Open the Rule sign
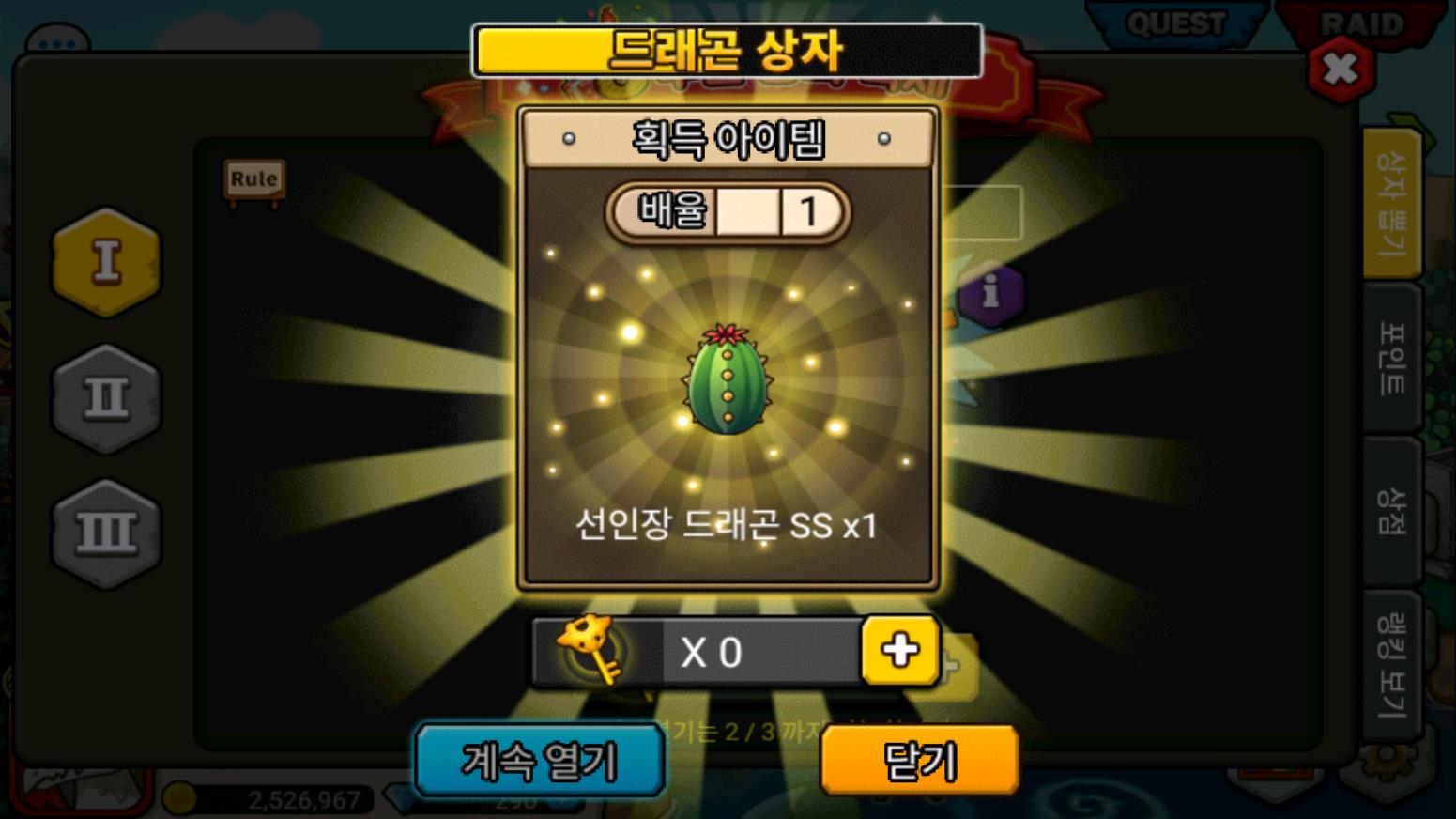 pos(254,178)
